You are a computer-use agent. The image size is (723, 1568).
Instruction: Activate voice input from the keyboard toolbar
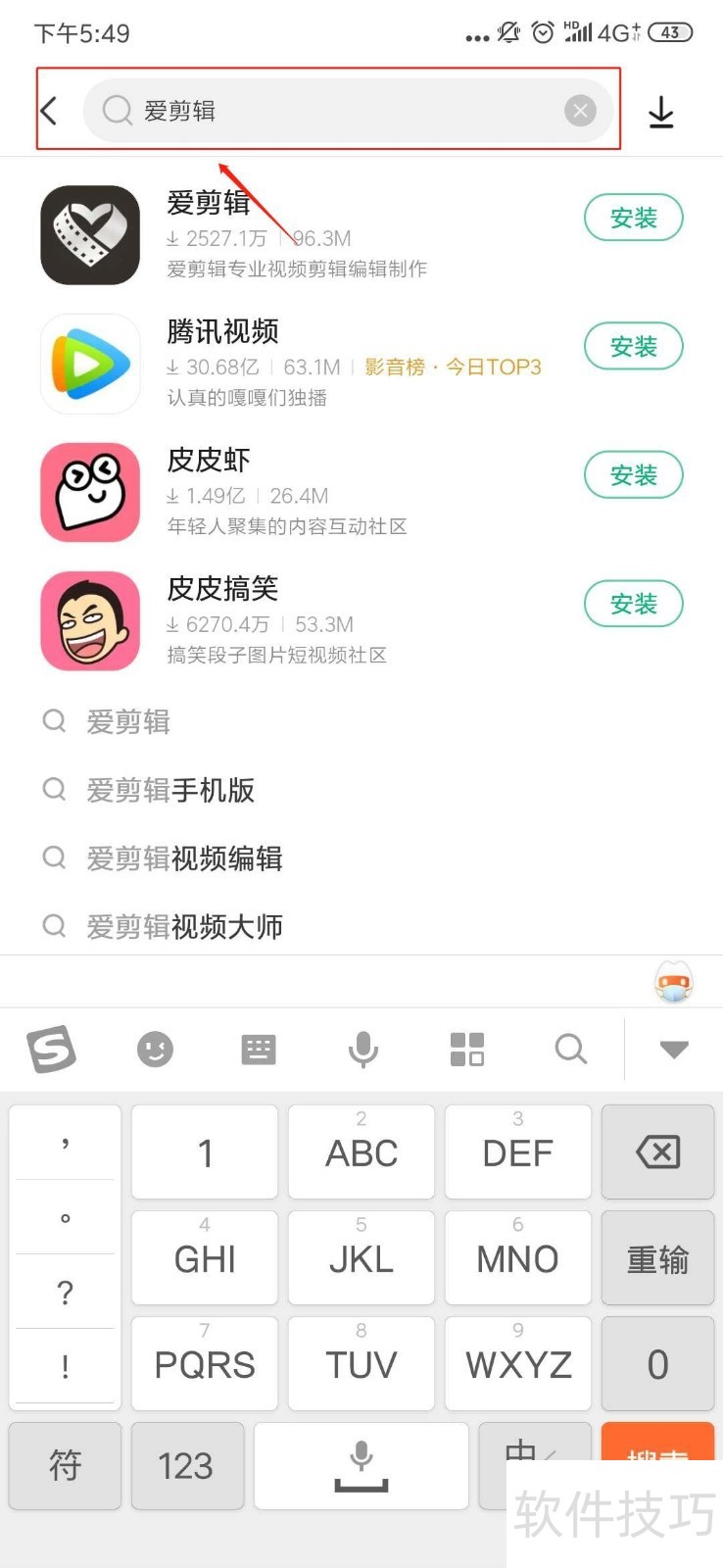(363, 1049)
